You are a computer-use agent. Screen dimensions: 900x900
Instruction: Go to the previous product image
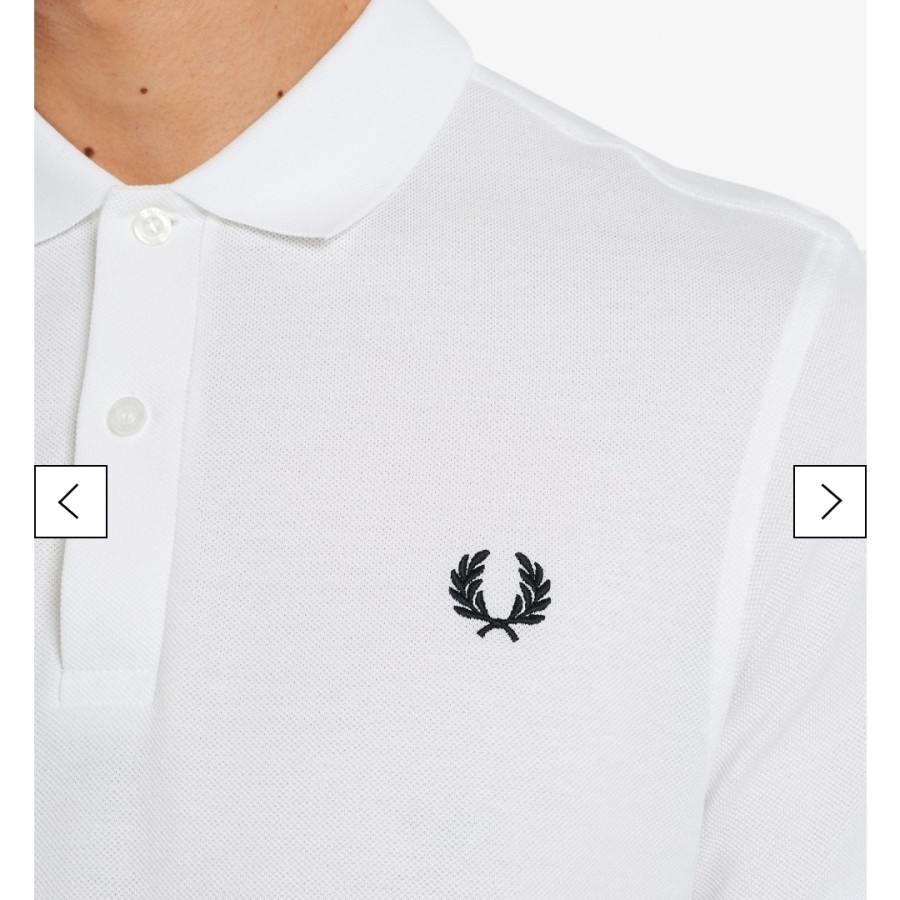click(x=70, y=501)
